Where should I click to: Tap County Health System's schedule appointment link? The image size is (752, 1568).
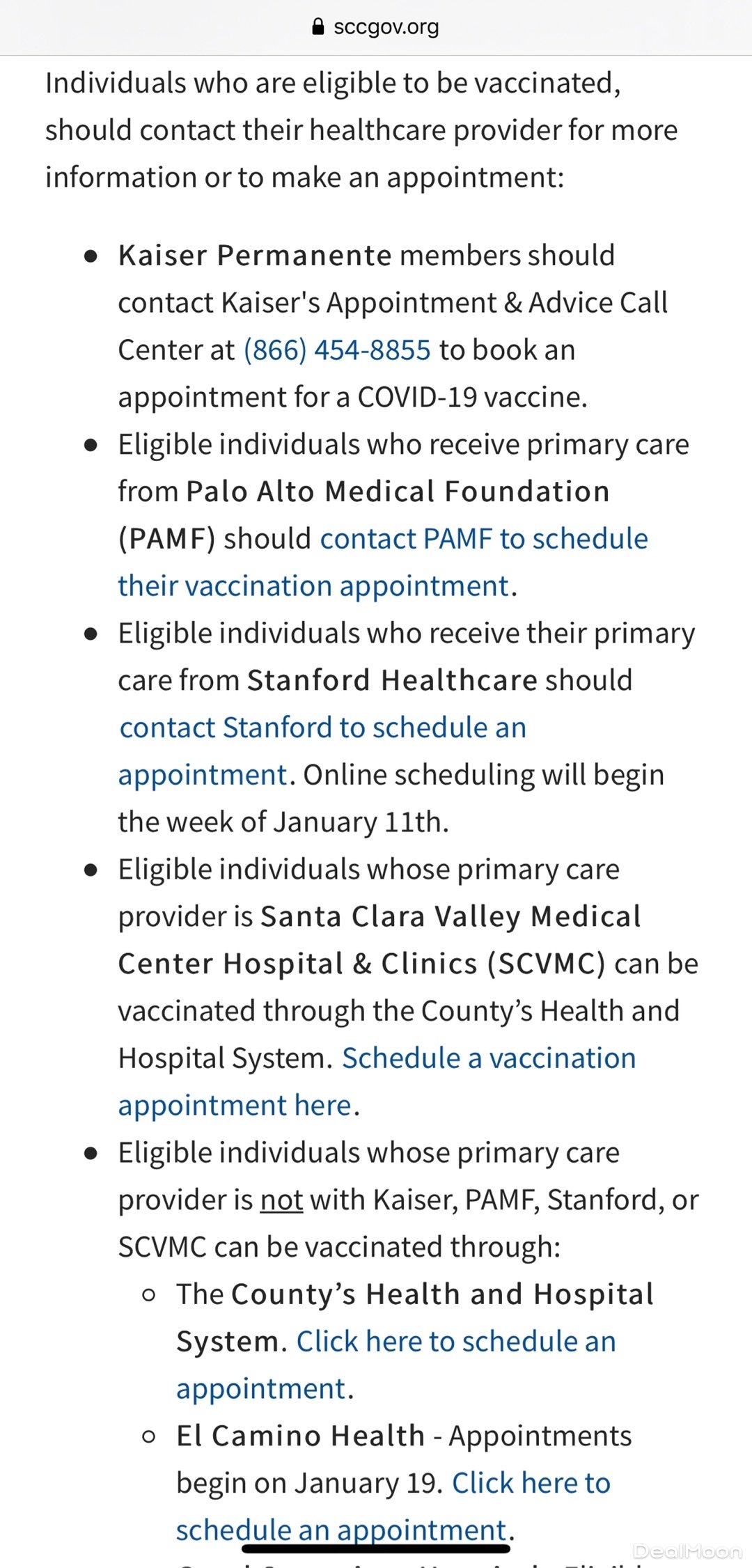tap(455, 1342)
